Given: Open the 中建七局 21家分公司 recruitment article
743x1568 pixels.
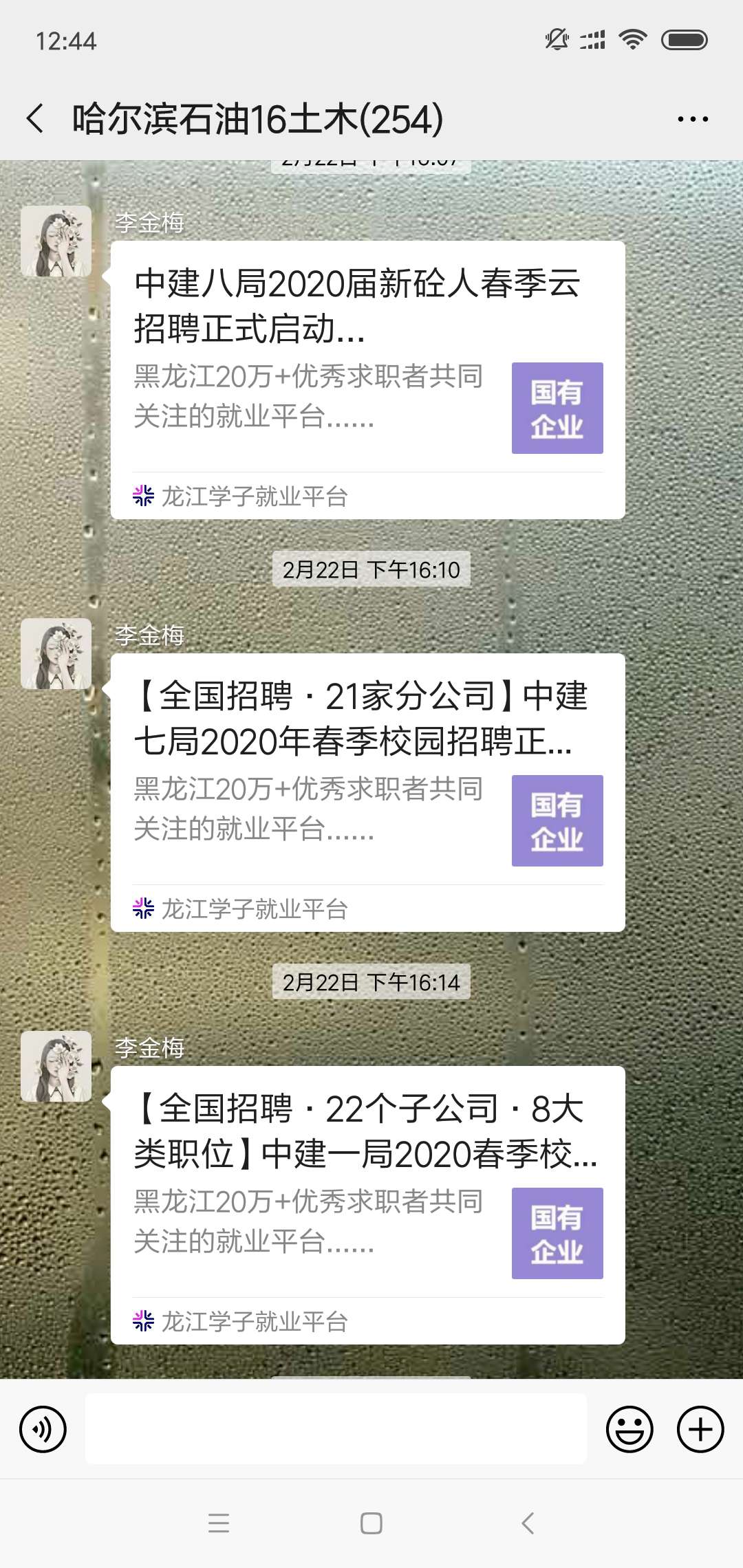Looking at the screenshot, I should [x=367, y=770].
